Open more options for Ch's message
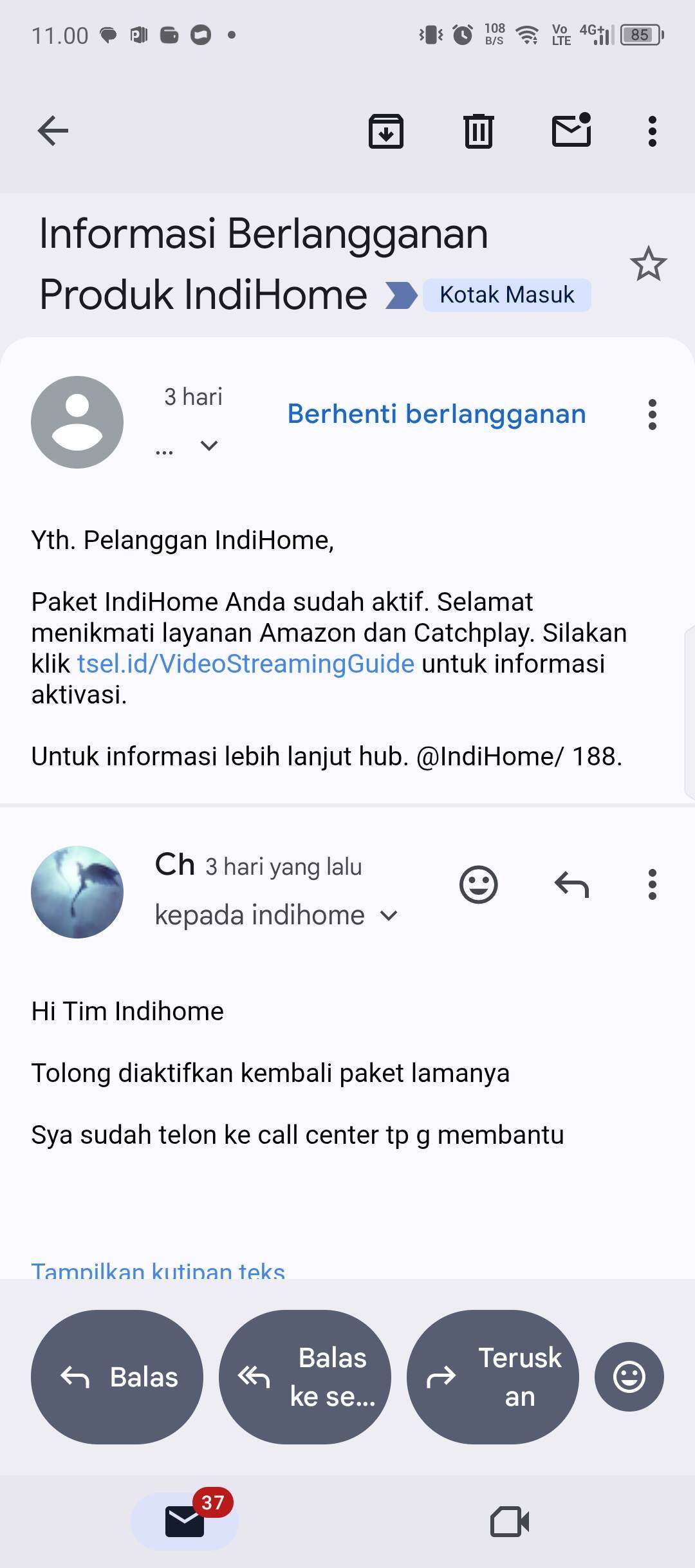Image resolution: width=695 pixels, height=1568 pixels. 652,884
